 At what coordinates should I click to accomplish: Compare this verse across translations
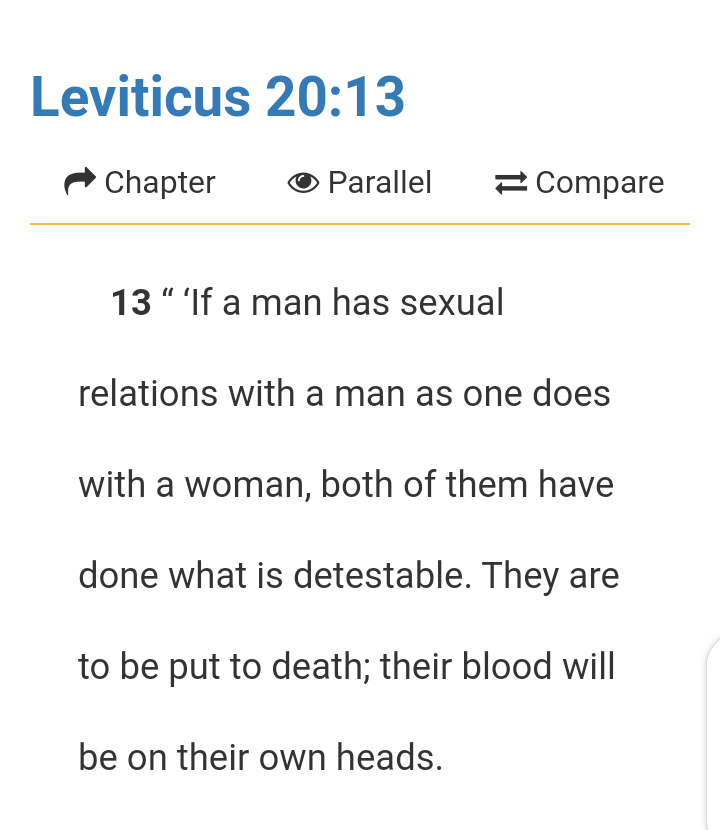(x=580, y=182)
